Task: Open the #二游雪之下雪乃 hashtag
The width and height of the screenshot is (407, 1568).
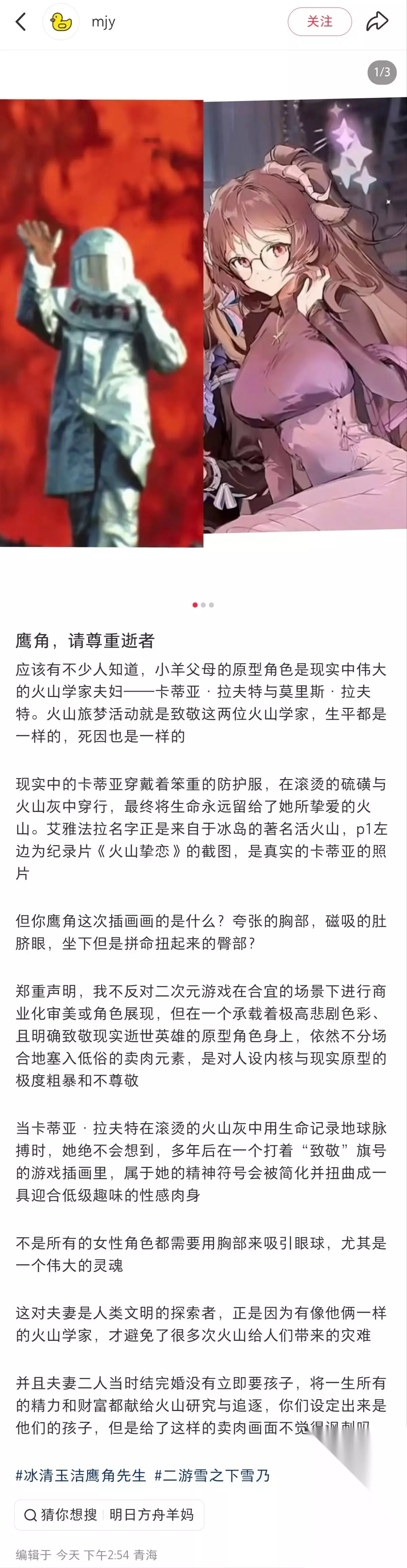Action: click(x=212, y=1475)
